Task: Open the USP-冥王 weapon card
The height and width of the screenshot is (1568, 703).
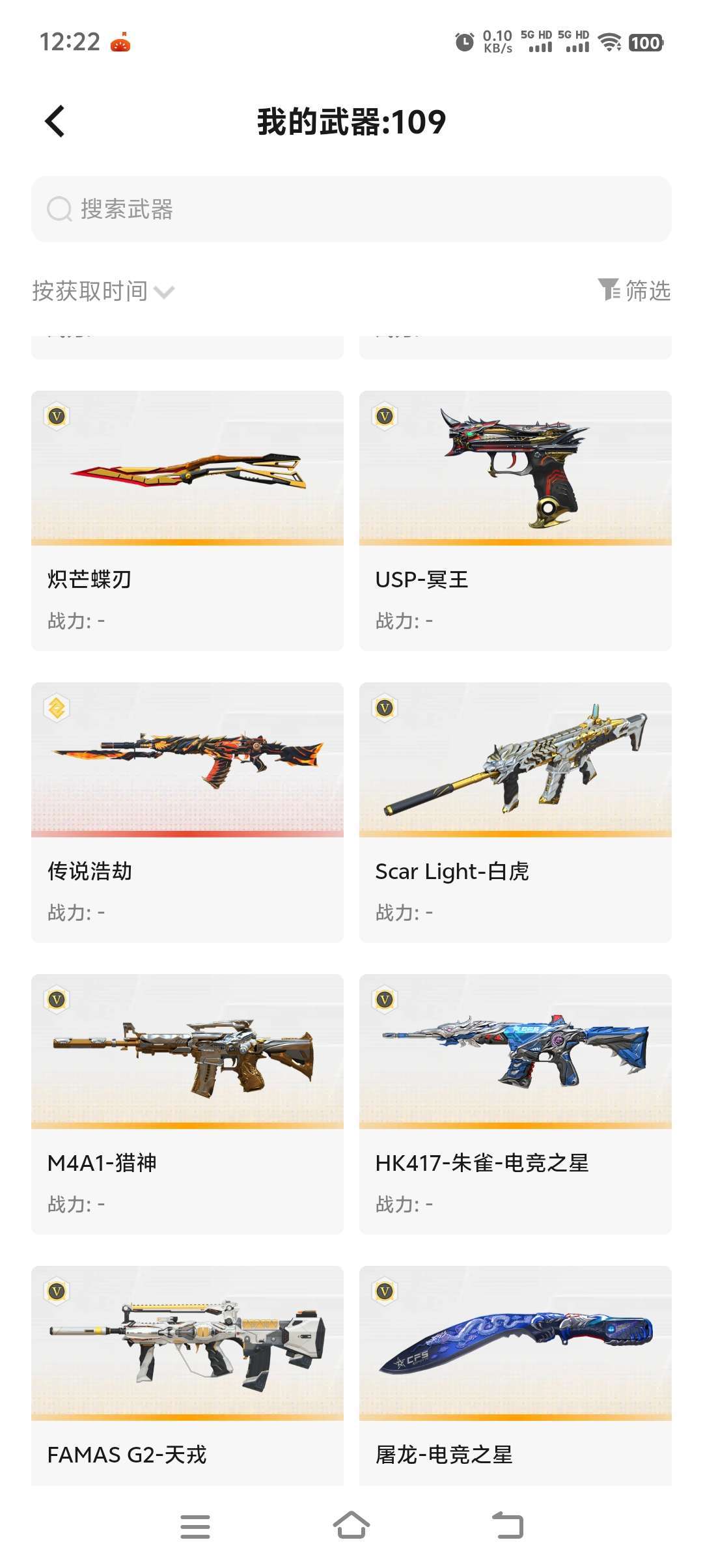Action: coord(516,520)
